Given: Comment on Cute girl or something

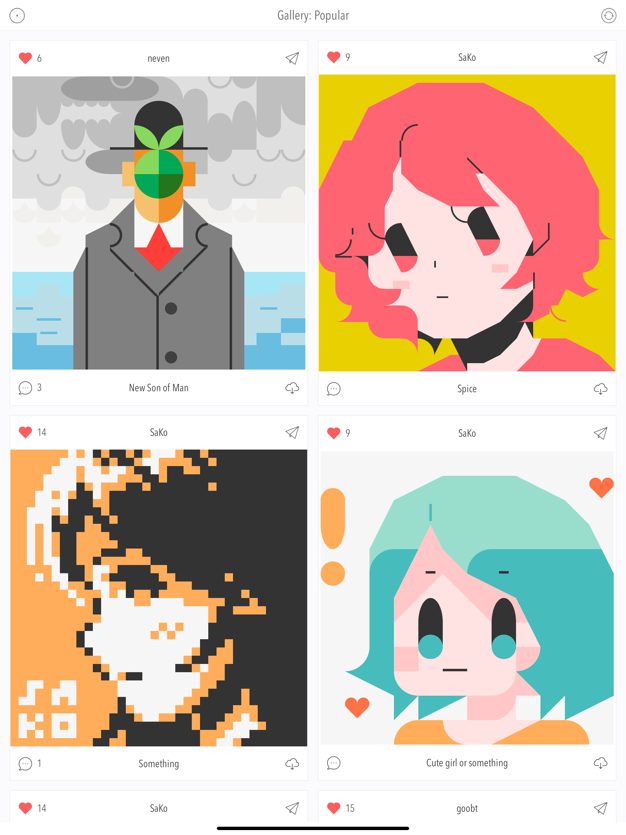Looking at the screenshot, I should click(x=334, y=763).
